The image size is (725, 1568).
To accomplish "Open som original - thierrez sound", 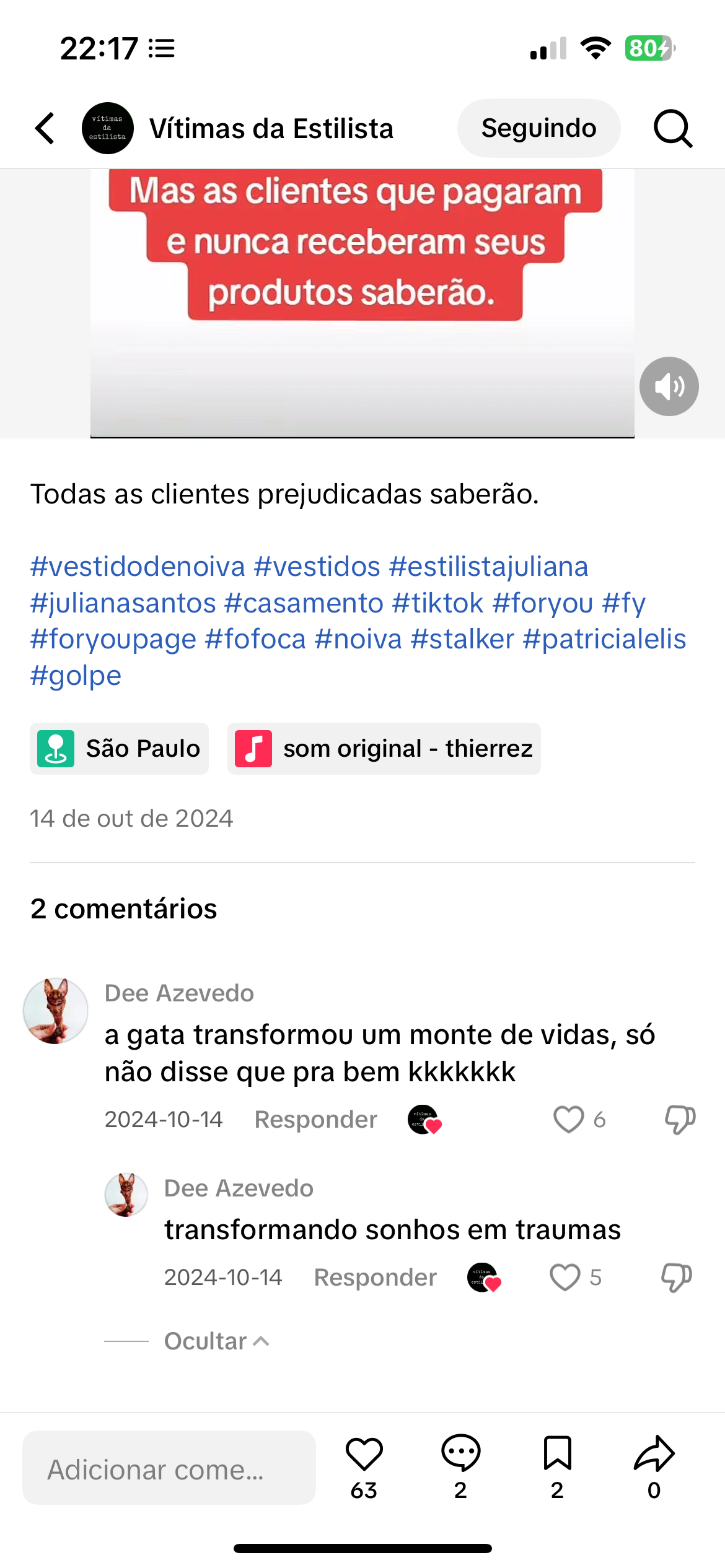I will click(384, 749).
